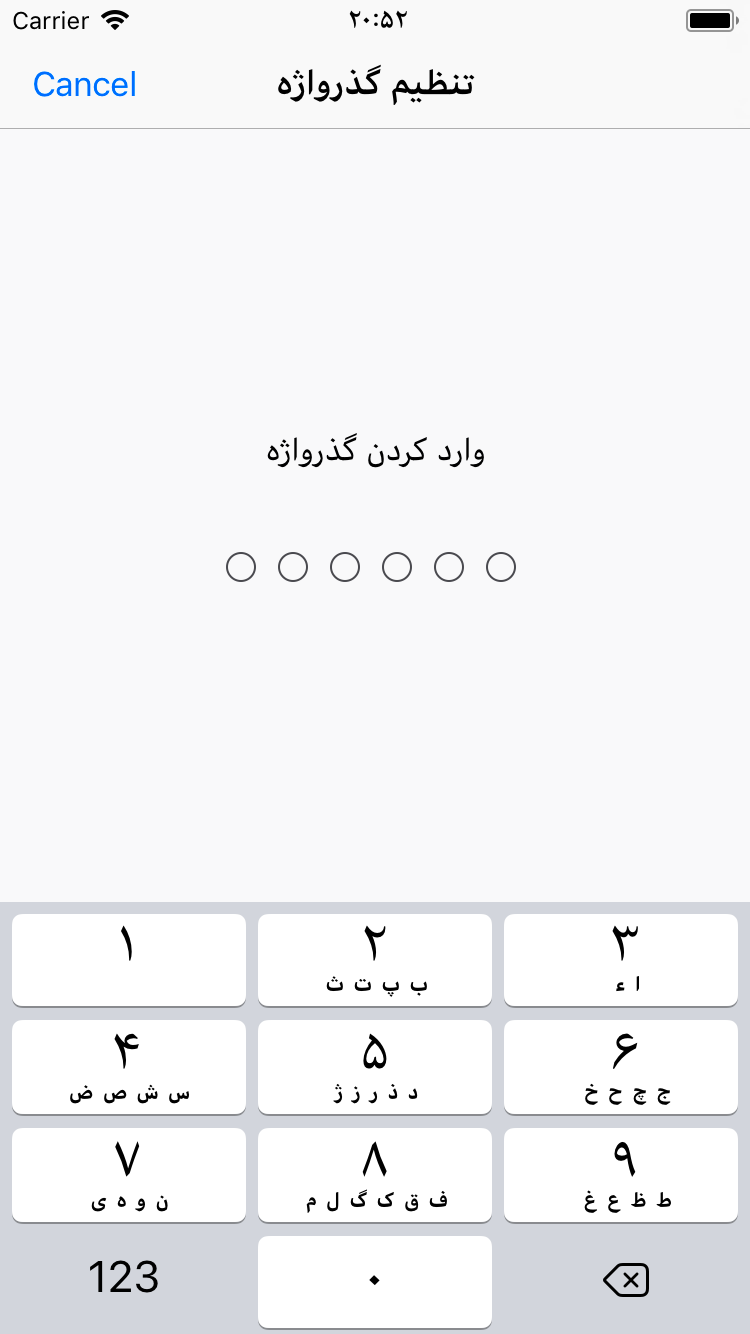Viewport: 750px width, 1334px height.
Task: Tap the zero key
Action: (x=374, y=1281)
